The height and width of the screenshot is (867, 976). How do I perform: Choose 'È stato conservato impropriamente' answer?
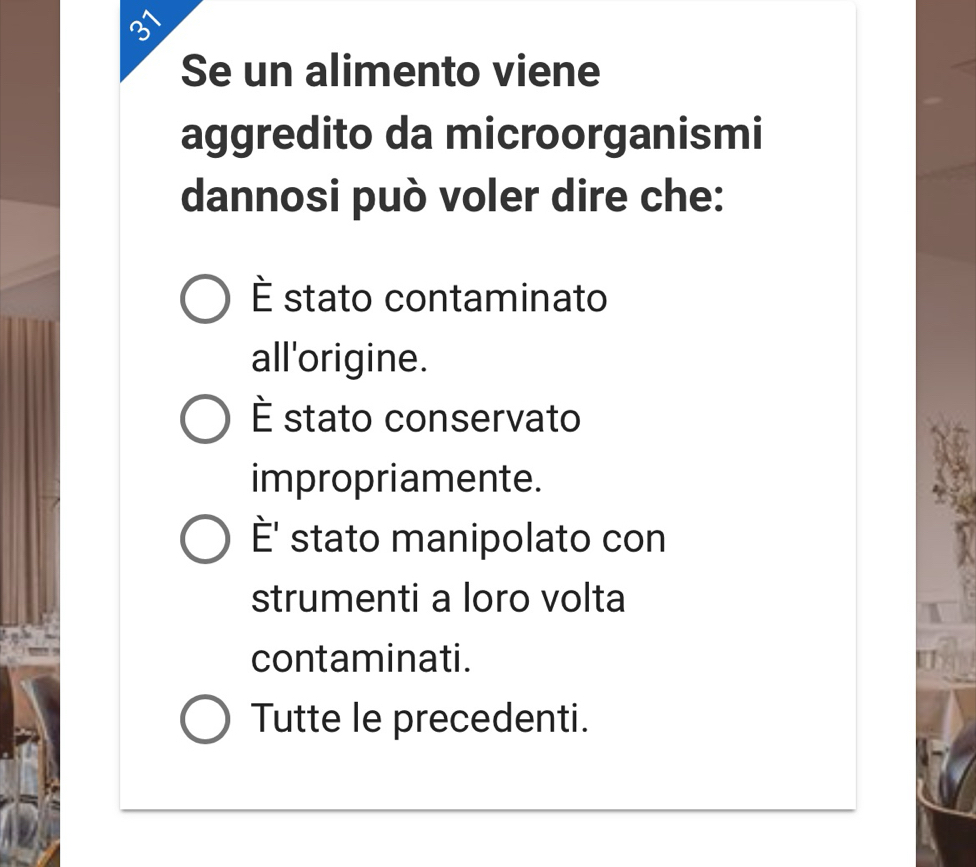(x=205, y=420)
